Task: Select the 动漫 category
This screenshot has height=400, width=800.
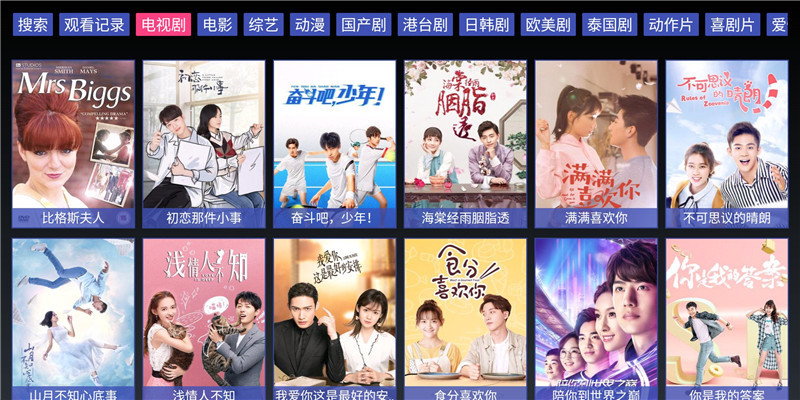Action: 310,24
